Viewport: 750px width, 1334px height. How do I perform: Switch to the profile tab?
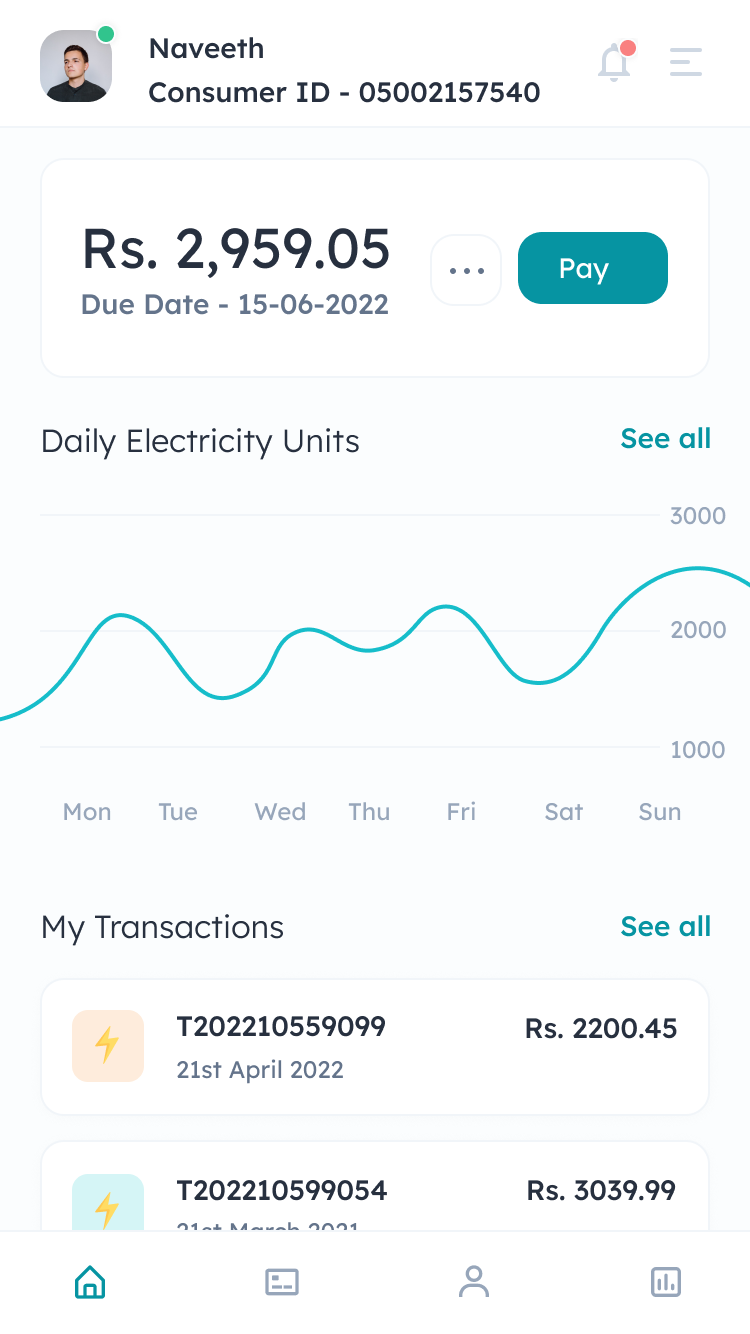pos(474,1281)
